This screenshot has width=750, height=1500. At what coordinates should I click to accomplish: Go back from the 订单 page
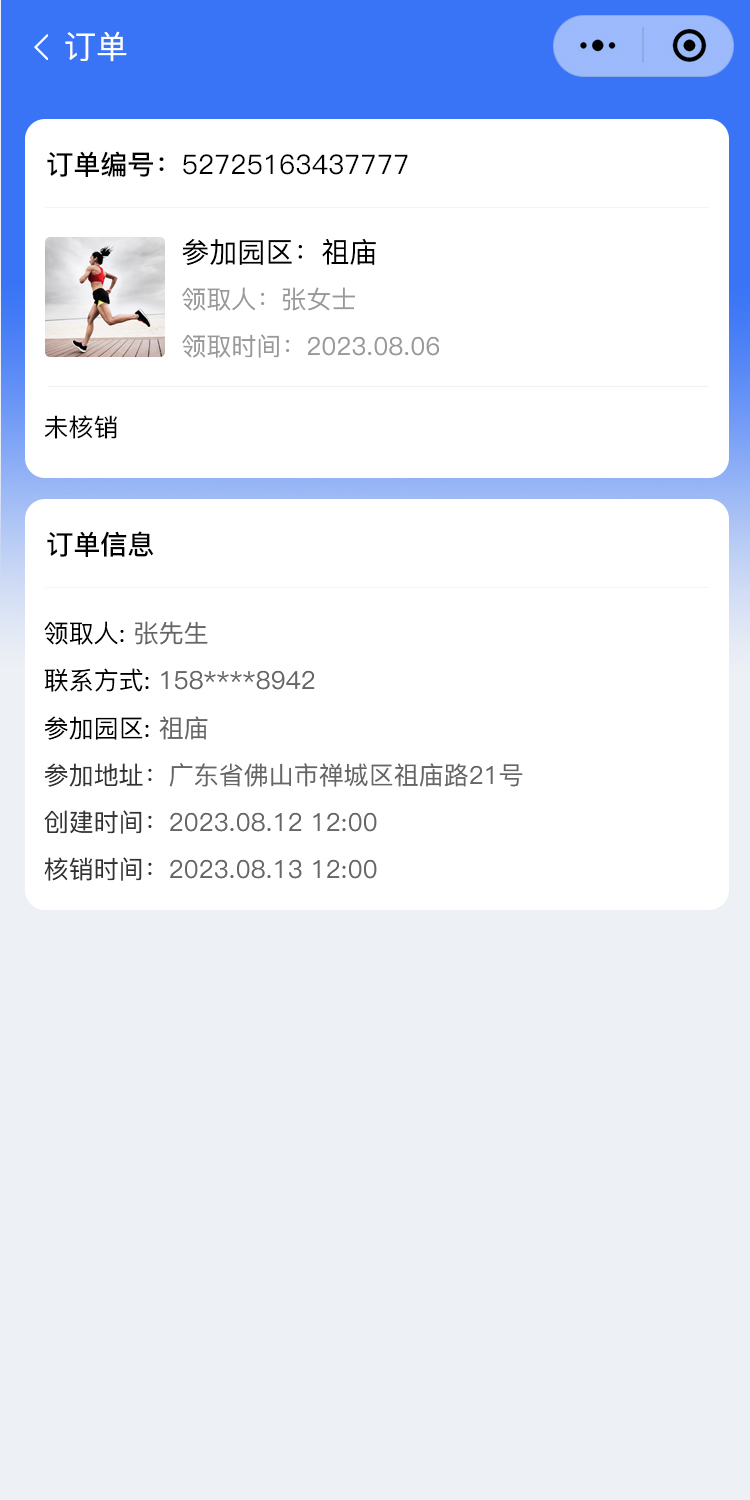pos(42,47)
